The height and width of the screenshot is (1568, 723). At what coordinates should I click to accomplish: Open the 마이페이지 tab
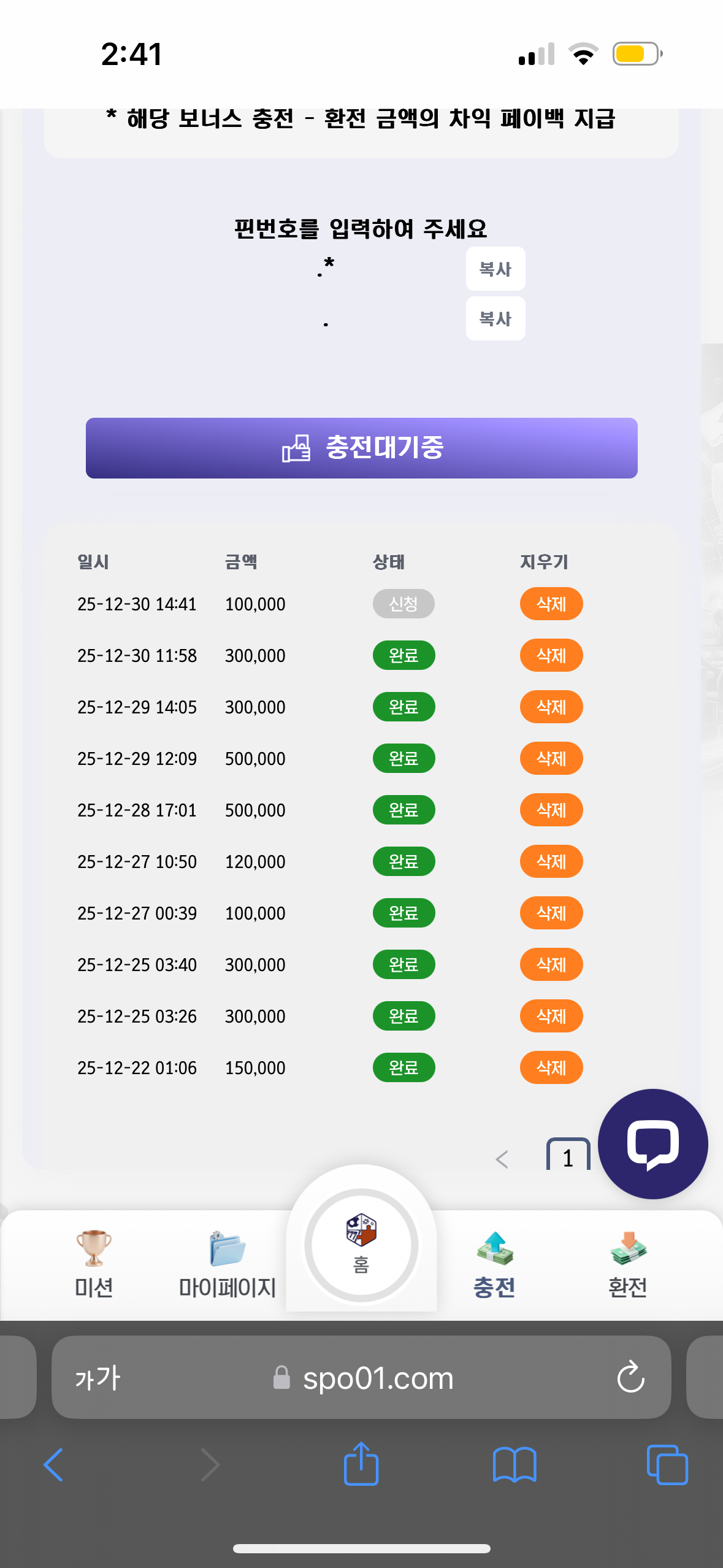227,1264
